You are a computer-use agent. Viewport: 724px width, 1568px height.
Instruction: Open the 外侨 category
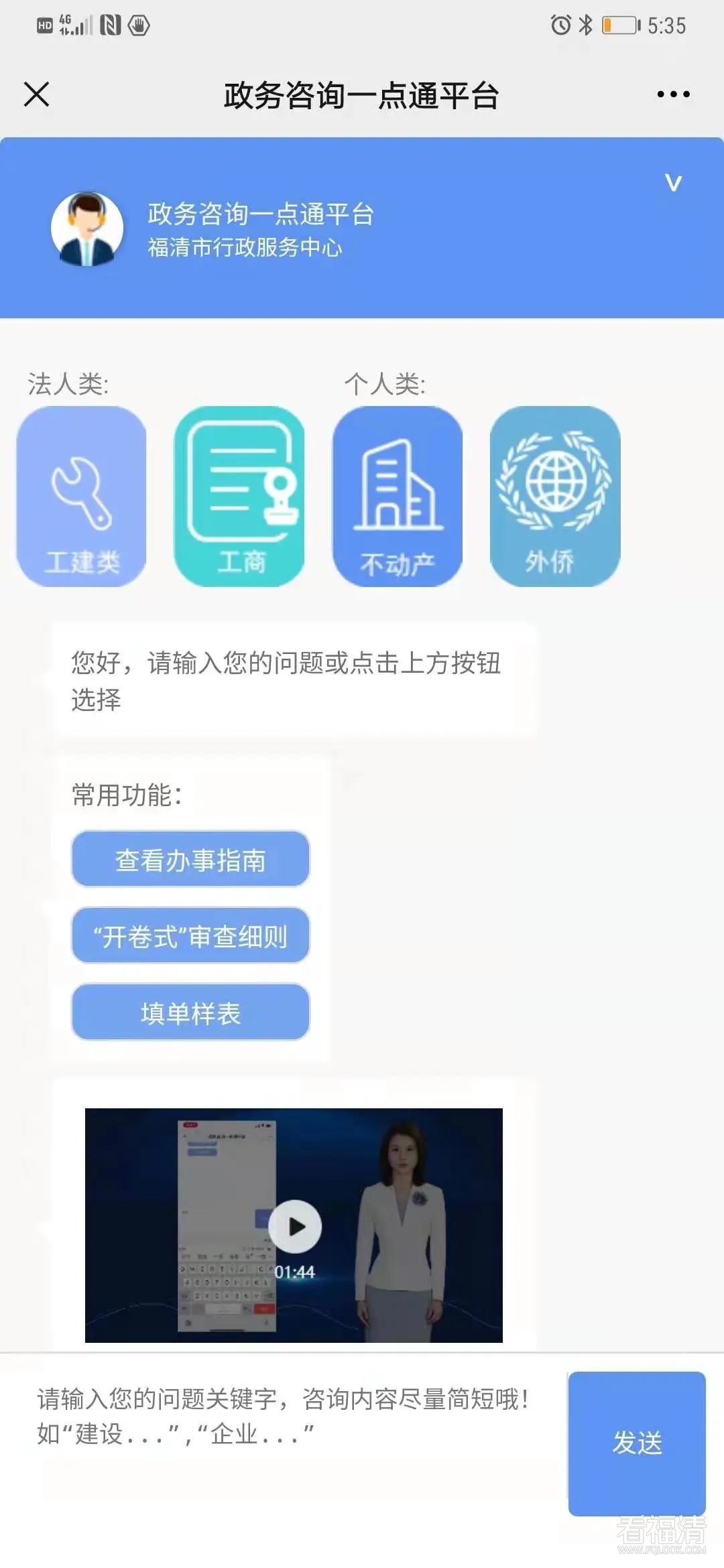pyautogui.click(x=555, y=497)
